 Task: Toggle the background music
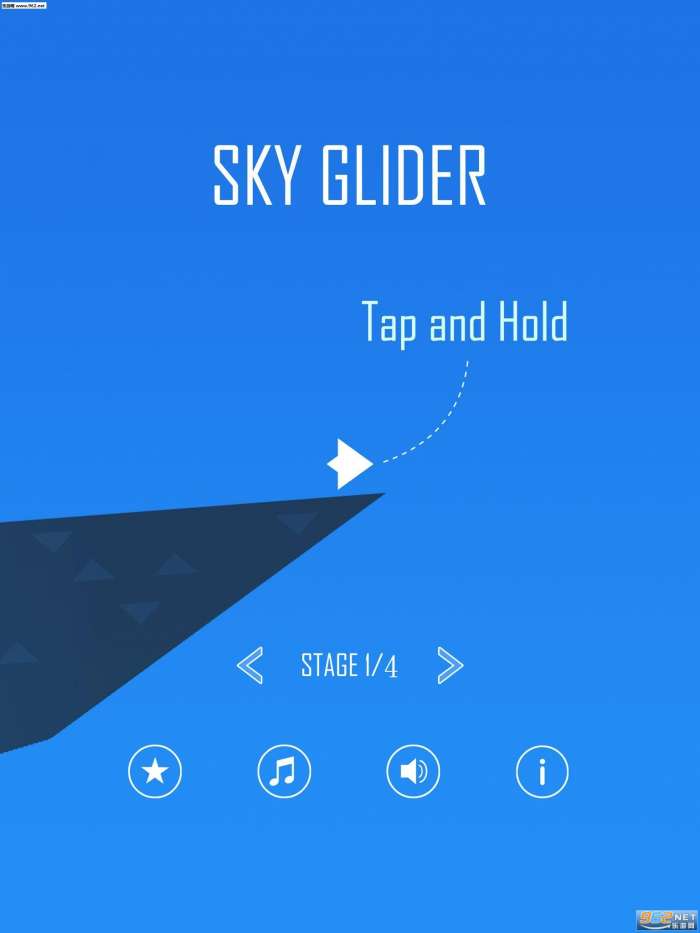click(x=284, y=771)
